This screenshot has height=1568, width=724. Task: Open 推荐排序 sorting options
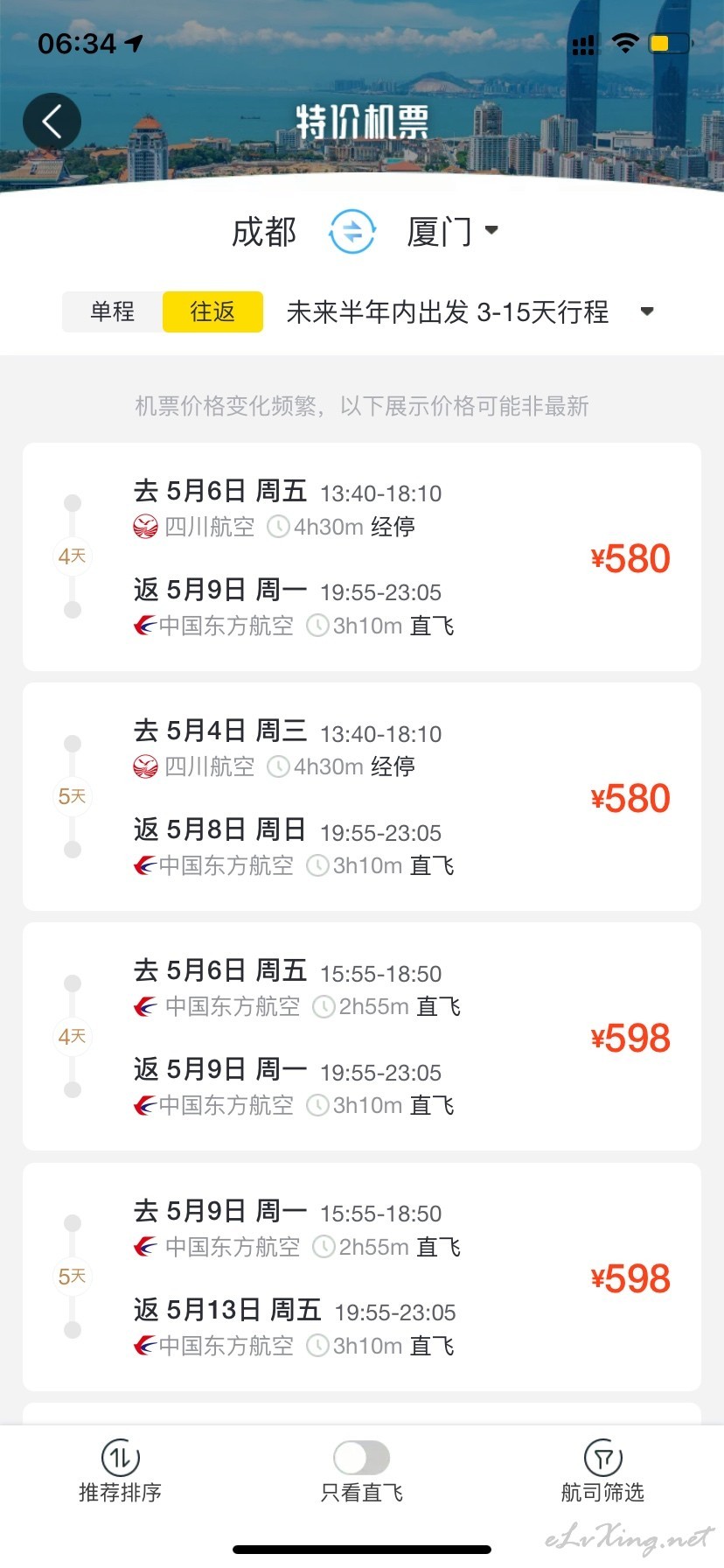pos(121,1472)
